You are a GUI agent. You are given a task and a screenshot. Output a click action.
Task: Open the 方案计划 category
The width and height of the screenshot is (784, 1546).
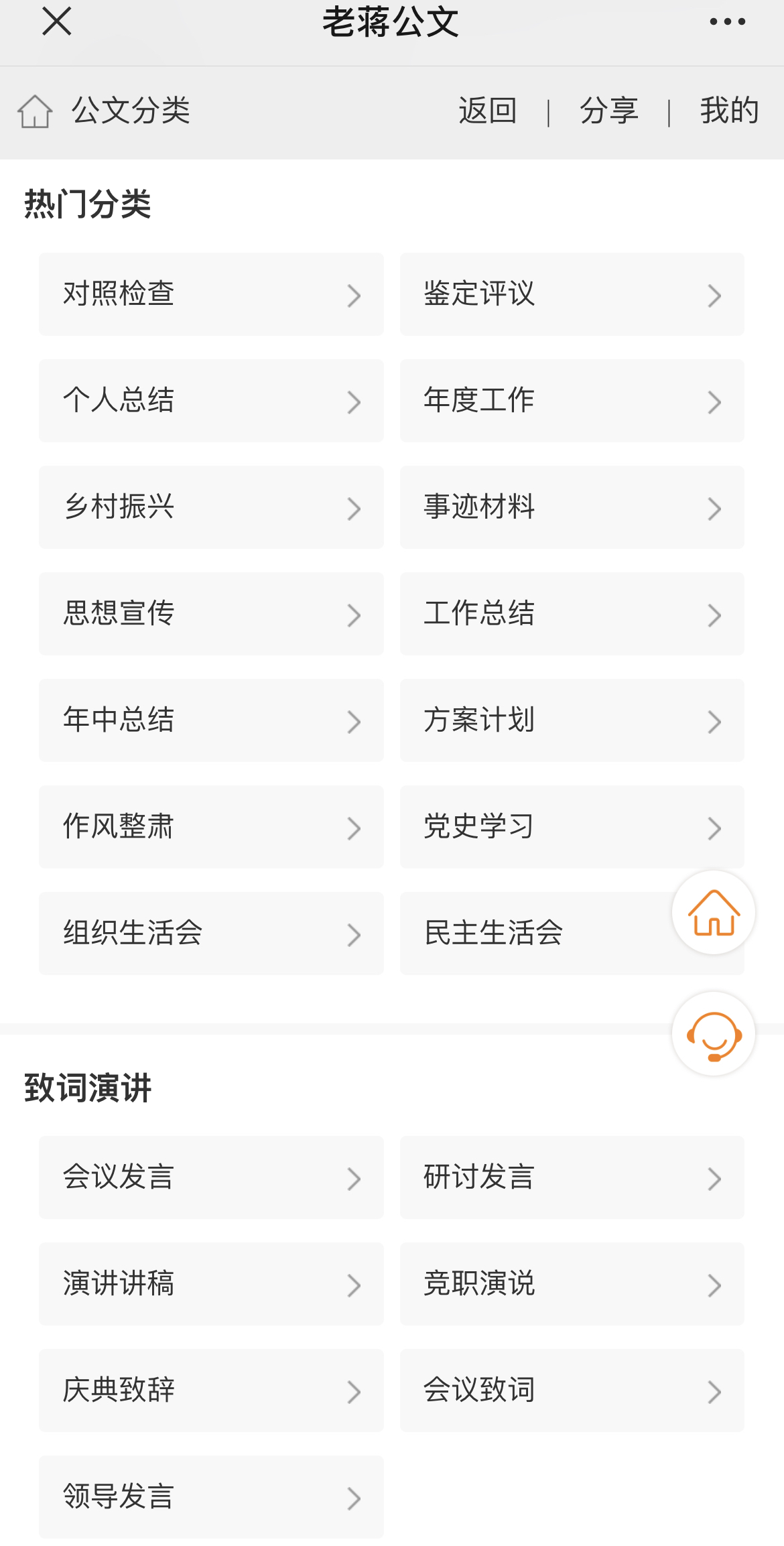[572, 720]
